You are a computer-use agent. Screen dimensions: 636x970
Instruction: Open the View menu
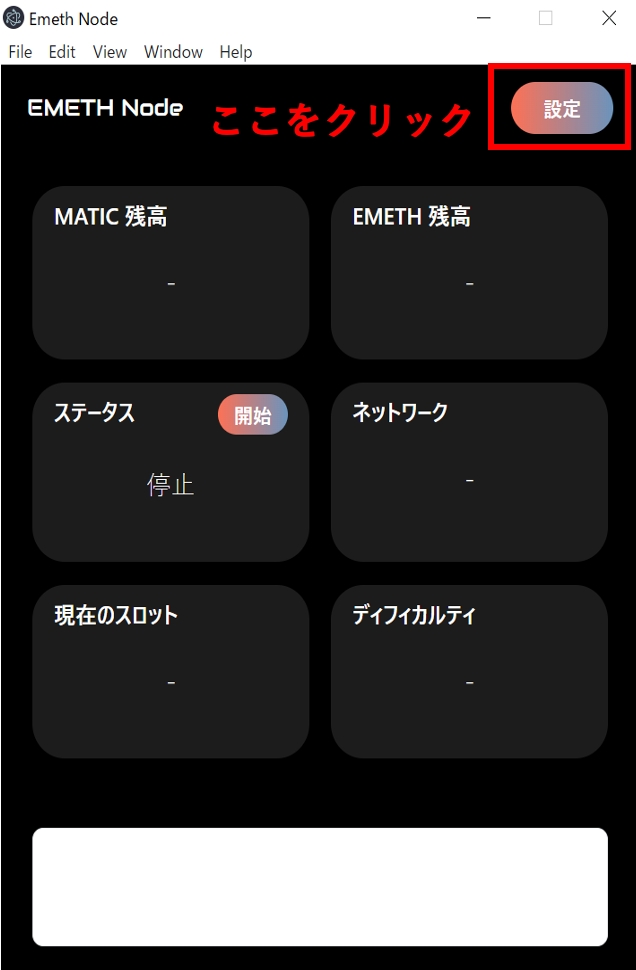[x=110, y=52]
